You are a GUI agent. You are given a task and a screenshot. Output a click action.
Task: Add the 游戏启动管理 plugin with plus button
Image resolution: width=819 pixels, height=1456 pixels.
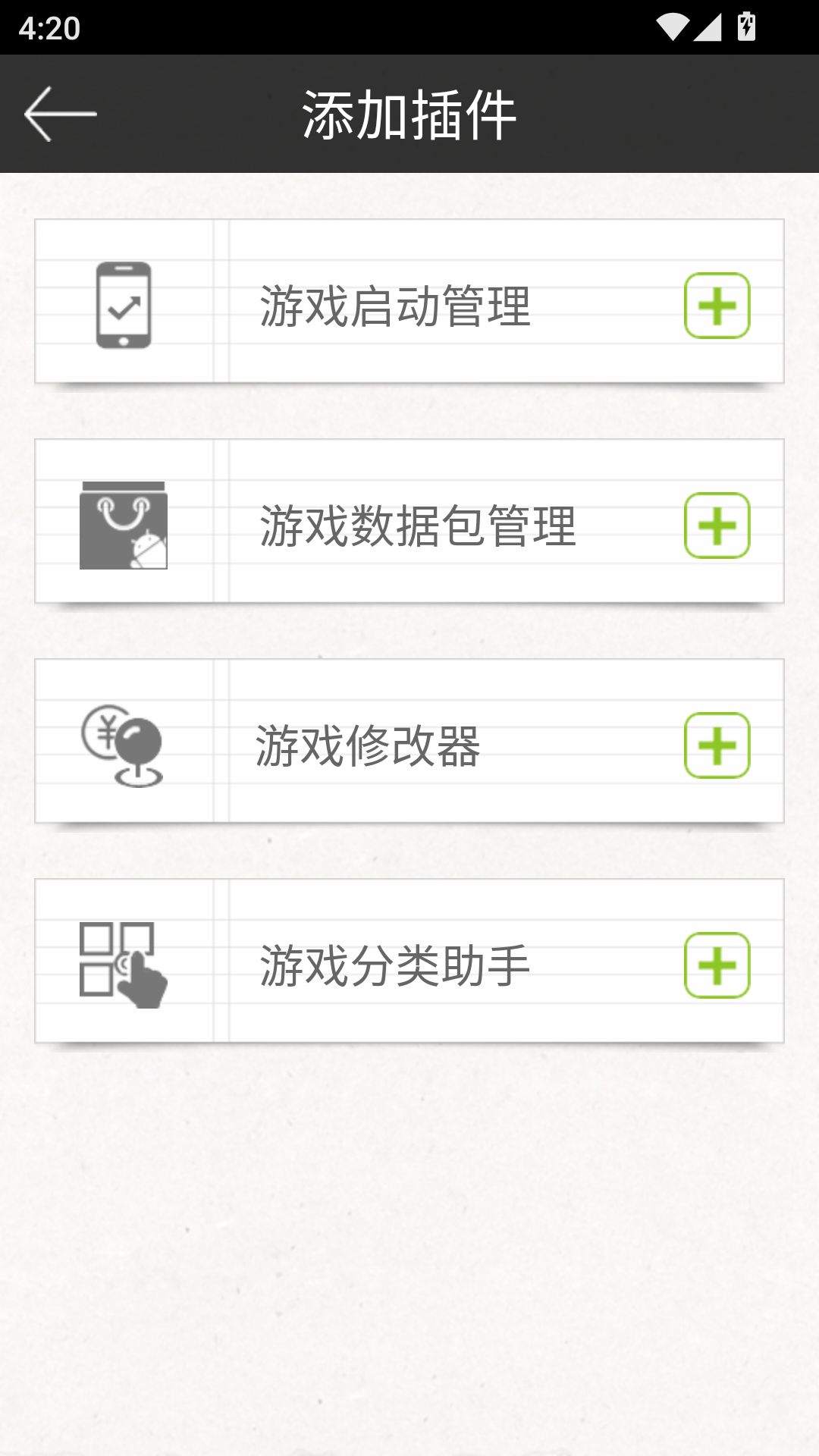716,306
